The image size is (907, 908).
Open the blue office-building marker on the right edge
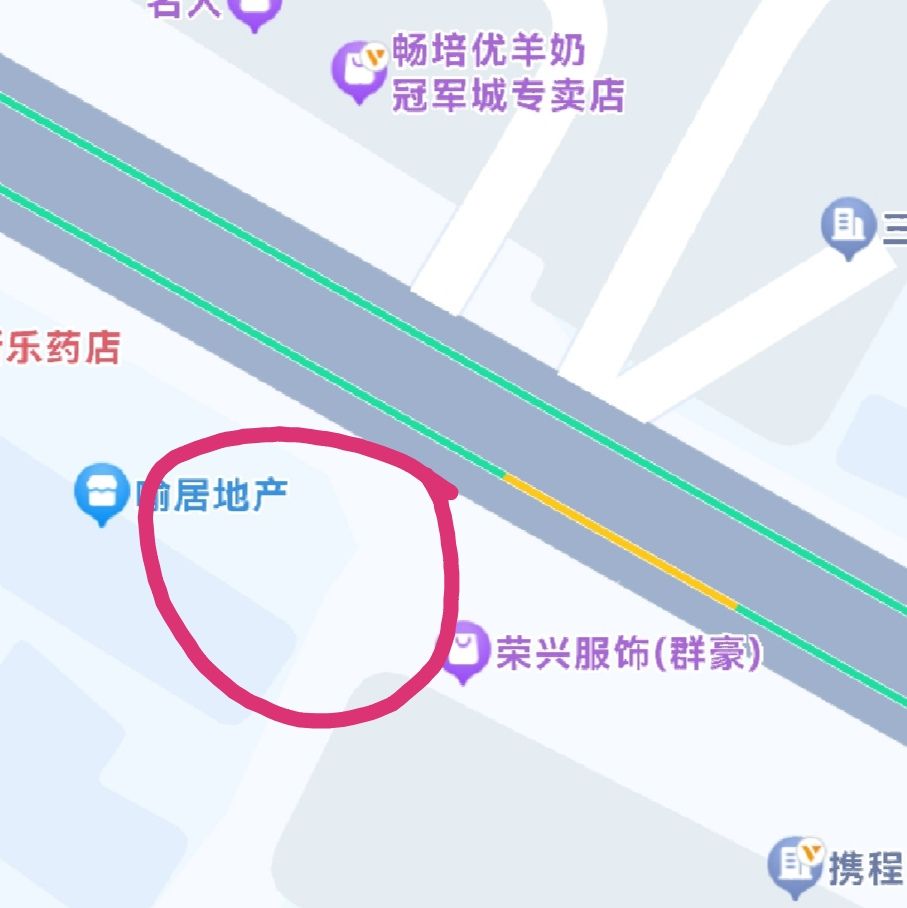848,226
